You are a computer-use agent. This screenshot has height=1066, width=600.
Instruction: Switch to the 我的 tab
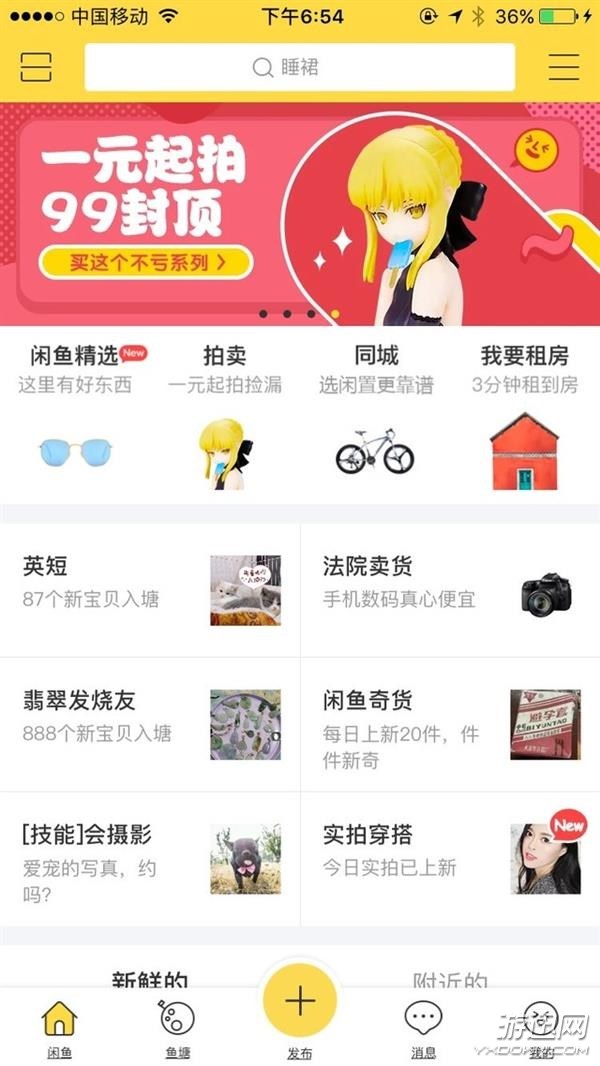(x=541, y=1030)
